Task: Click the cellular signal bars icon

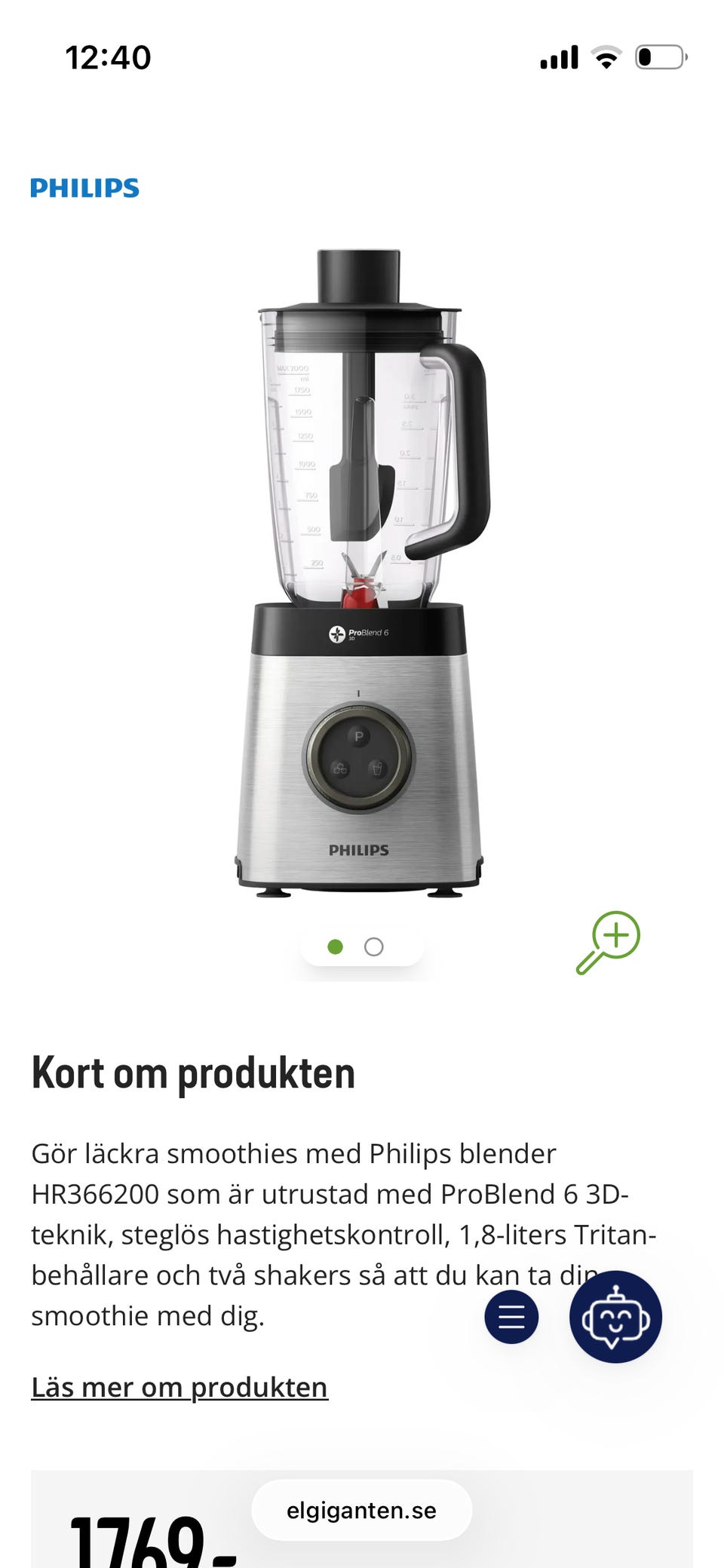Action: point(560,57)
